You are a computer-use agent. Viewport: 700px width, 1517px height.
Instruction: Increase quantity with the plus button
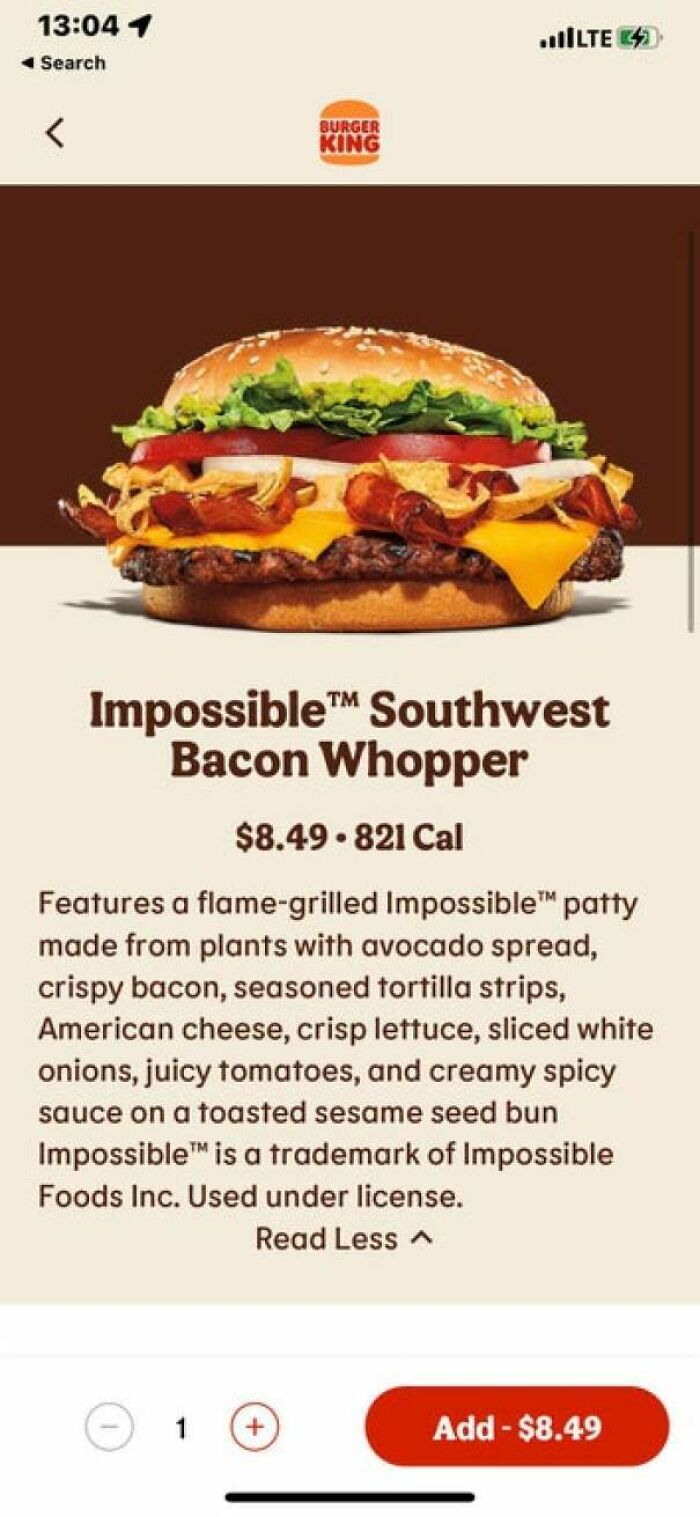[255, 1428]
